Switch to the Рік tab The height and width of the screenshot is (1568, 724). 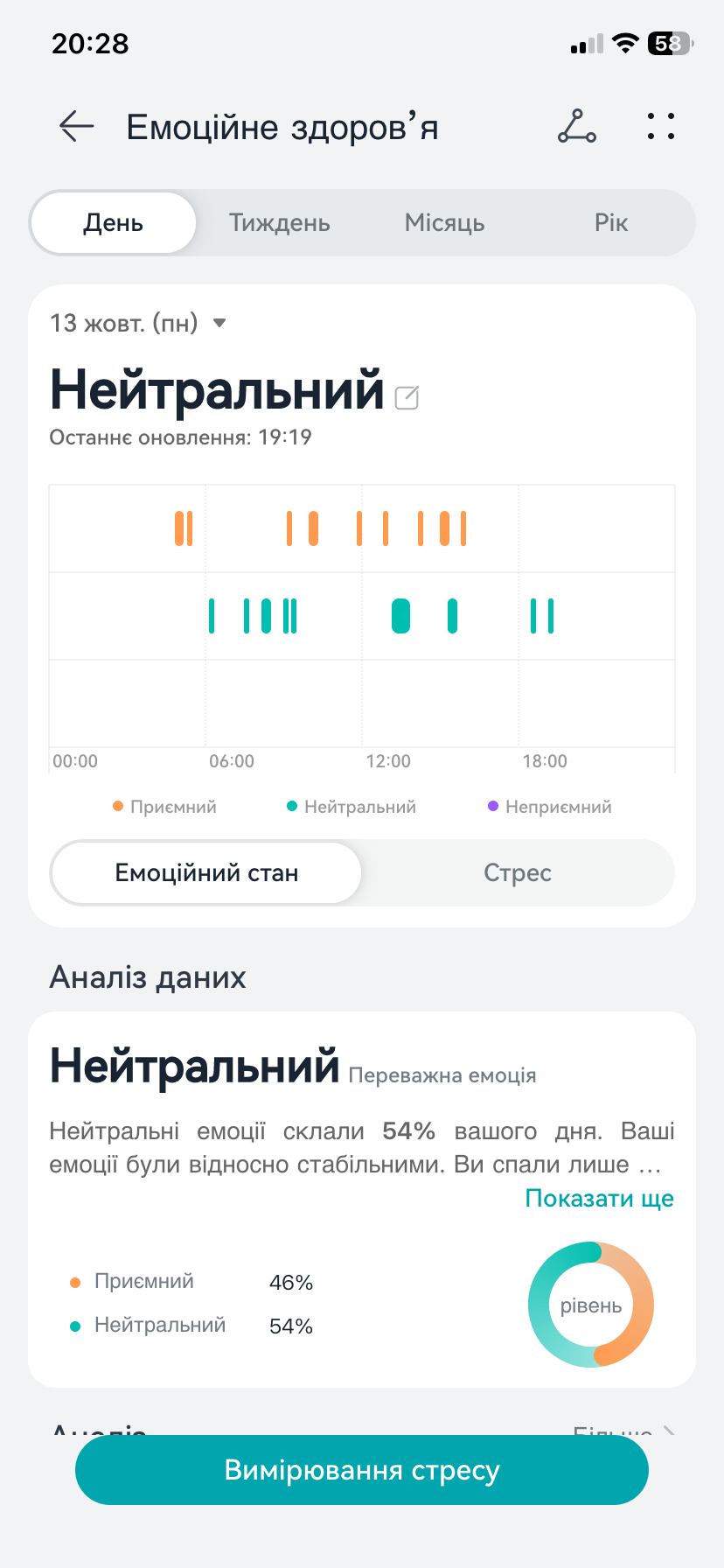point(611,223)
